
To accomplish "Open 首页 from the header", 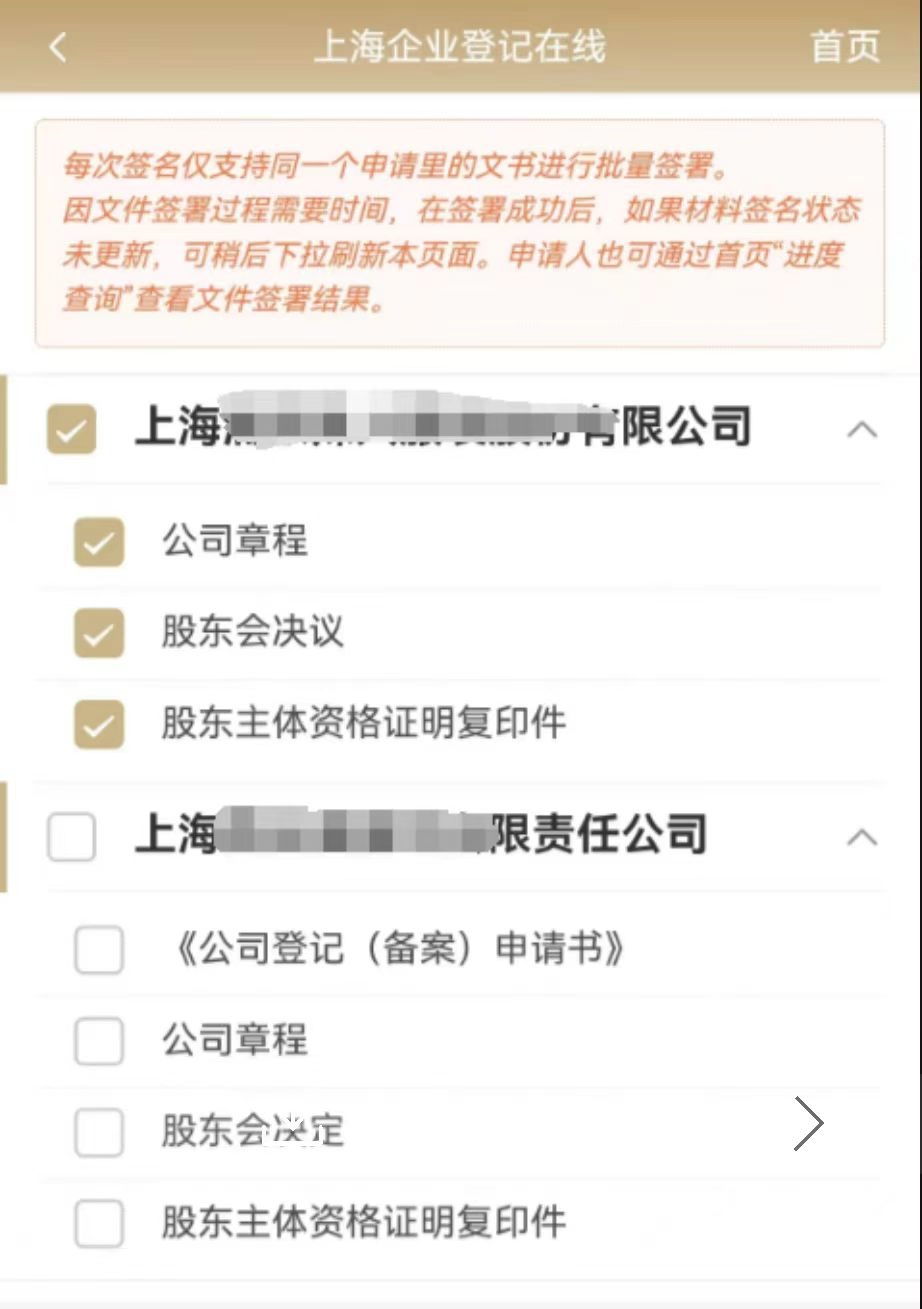I will tap(845, 47).
